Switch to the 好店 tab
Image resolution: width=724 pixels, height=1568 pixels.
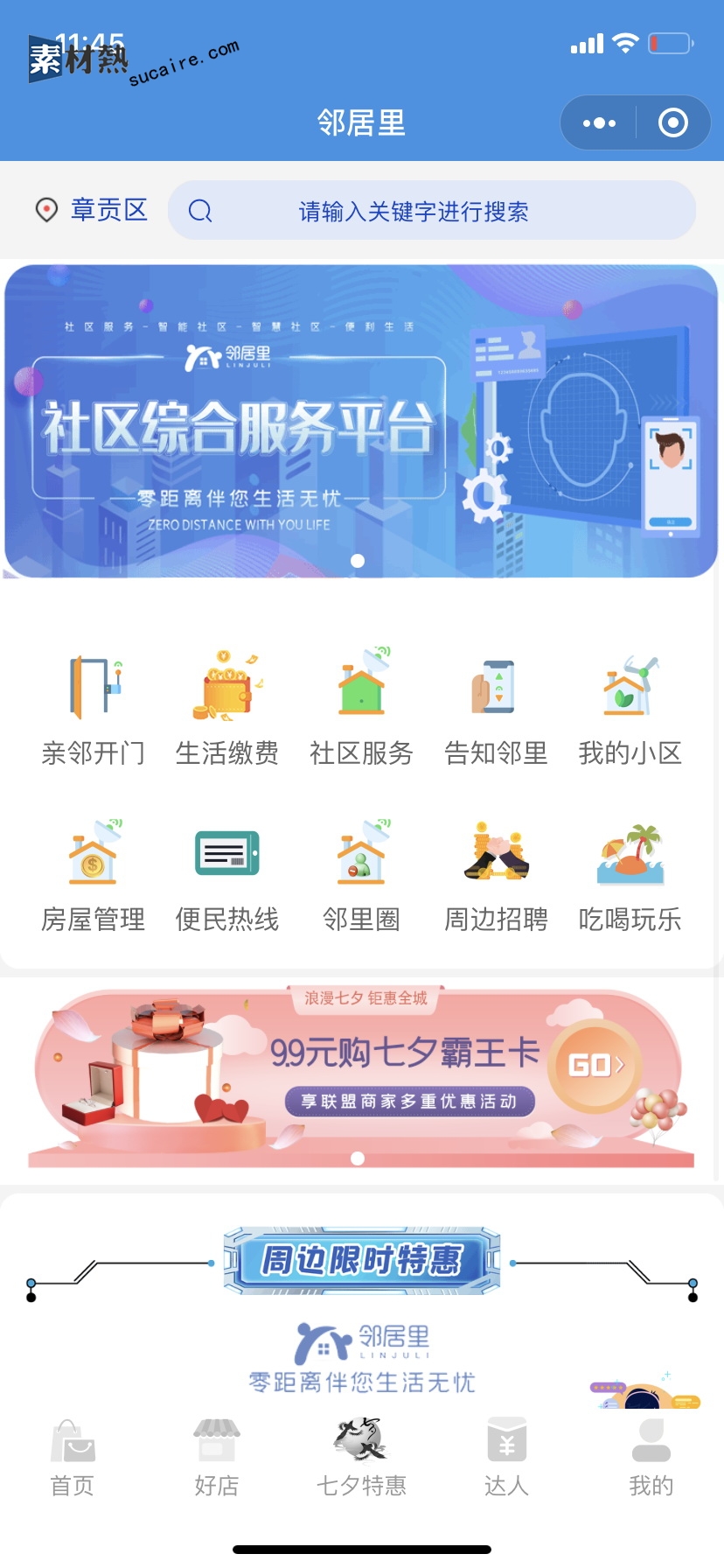click(217, 1457)
